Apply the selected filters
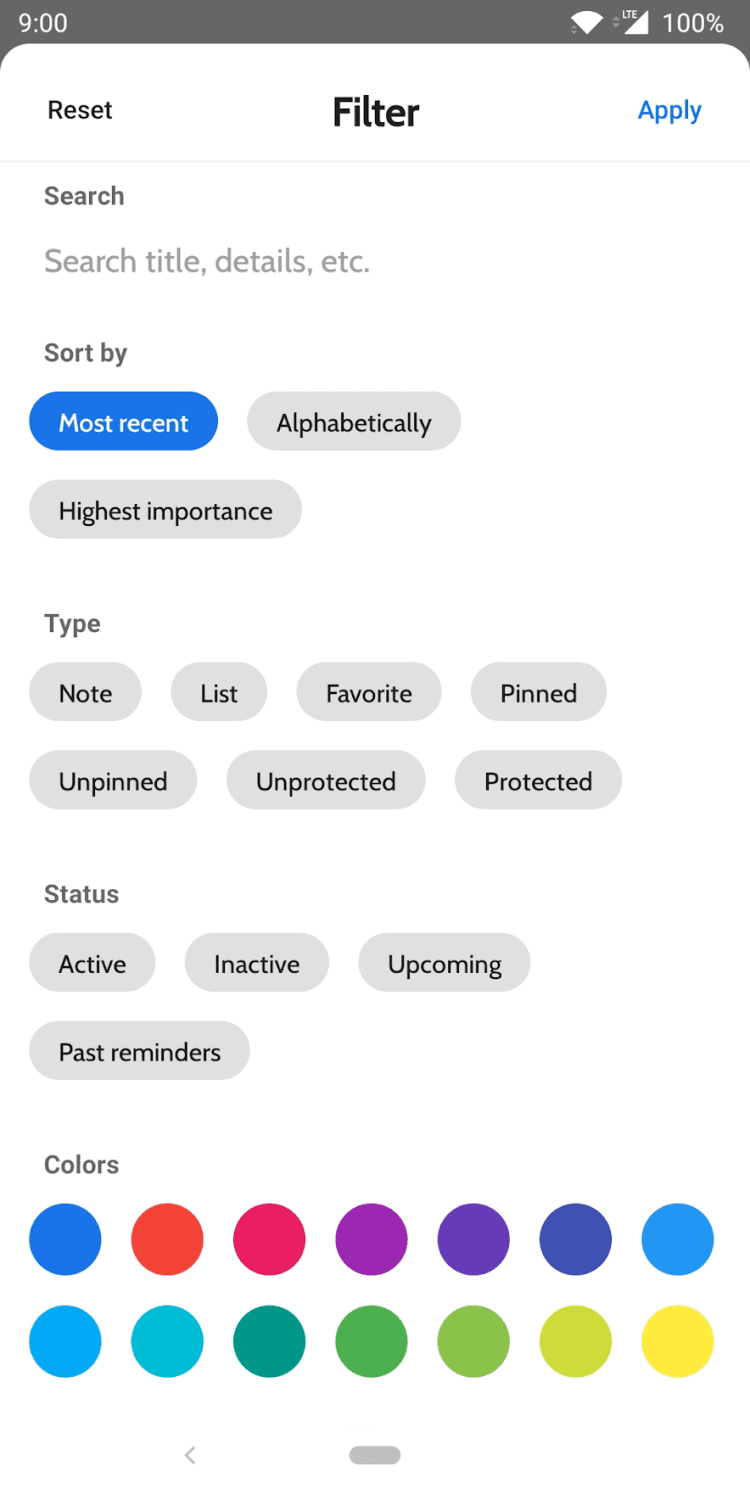The height and width of the screenshot is (1499, 750). (669, 110)
